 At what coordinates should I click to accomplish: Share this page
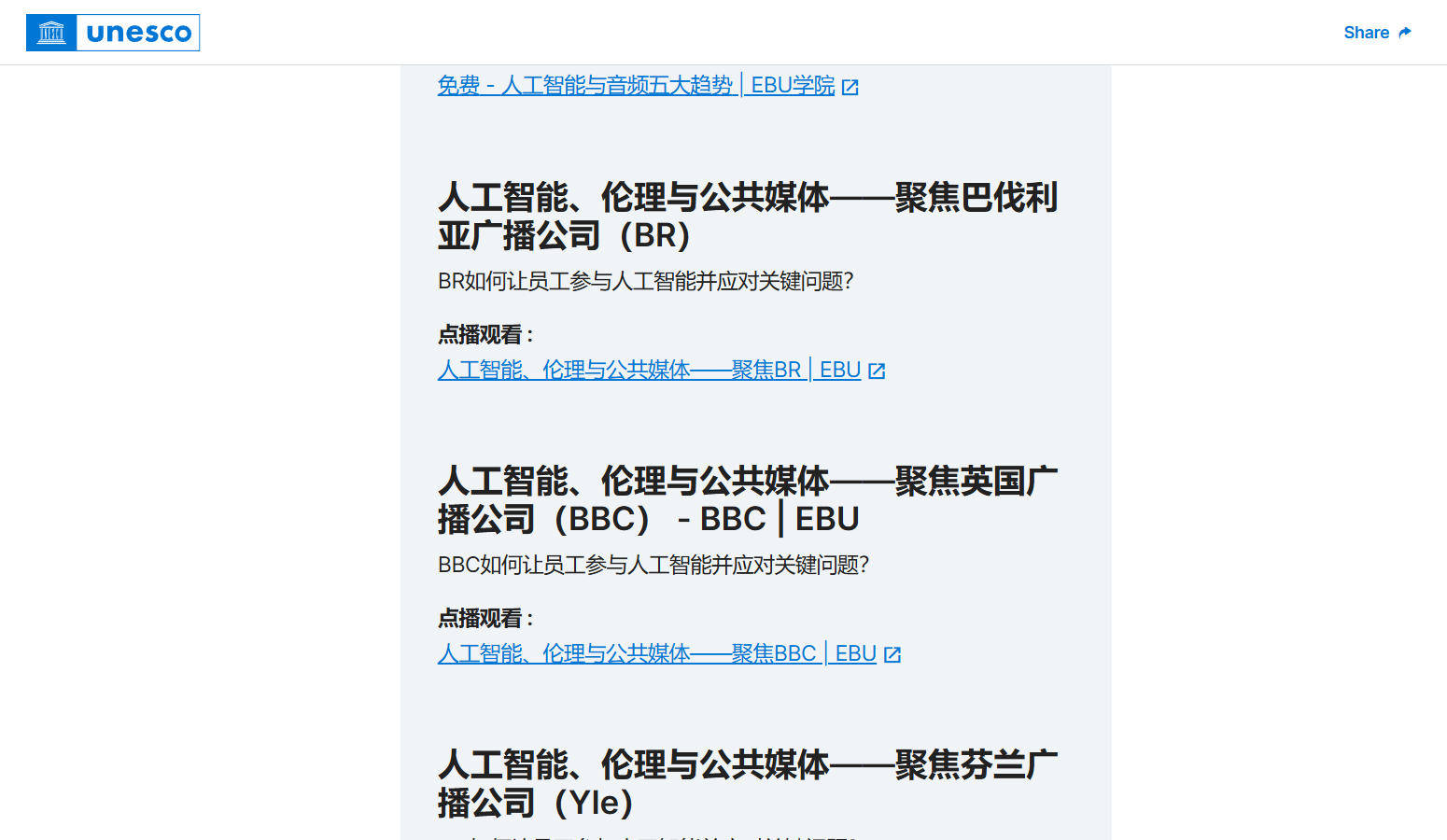[1376, 33]
